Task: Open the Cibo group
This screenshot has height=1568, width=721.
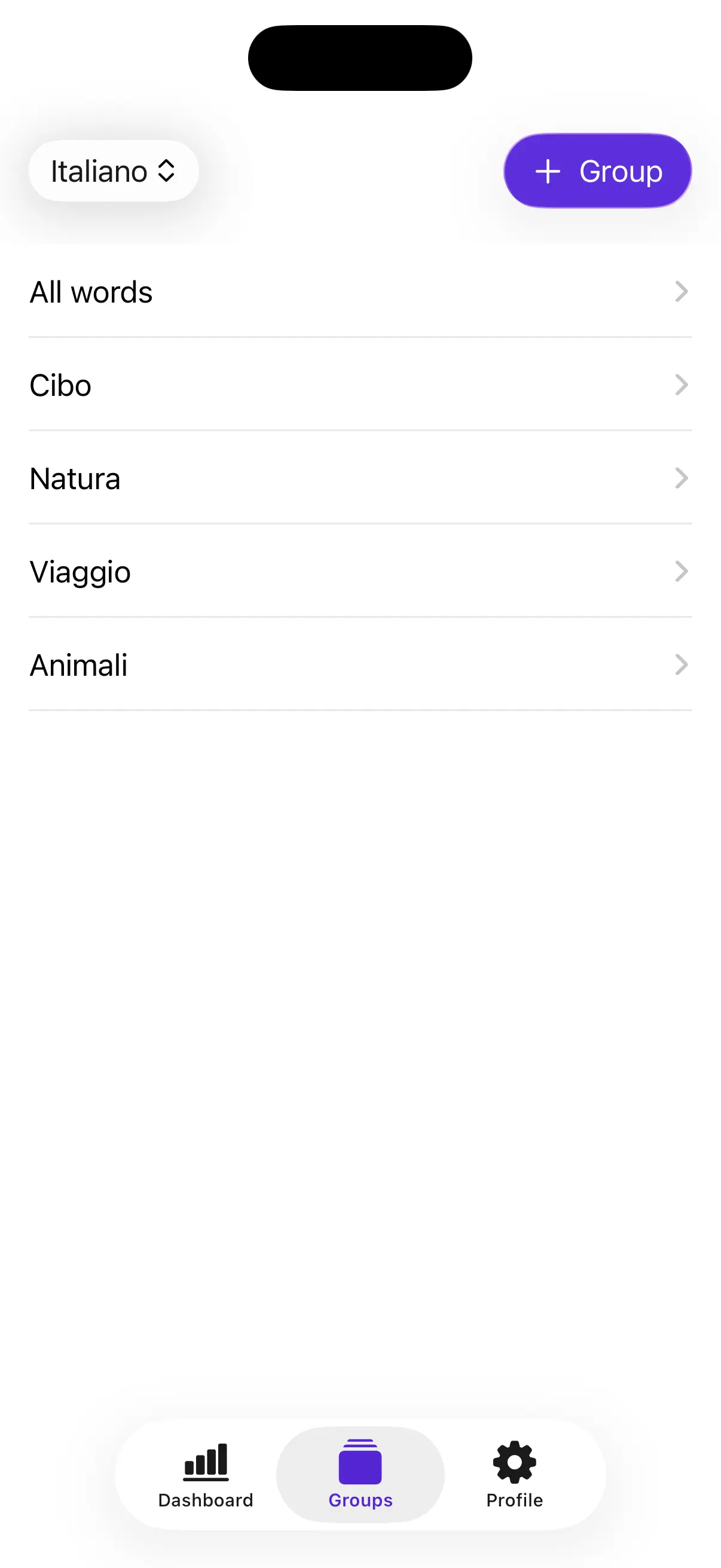Action: 360,385
